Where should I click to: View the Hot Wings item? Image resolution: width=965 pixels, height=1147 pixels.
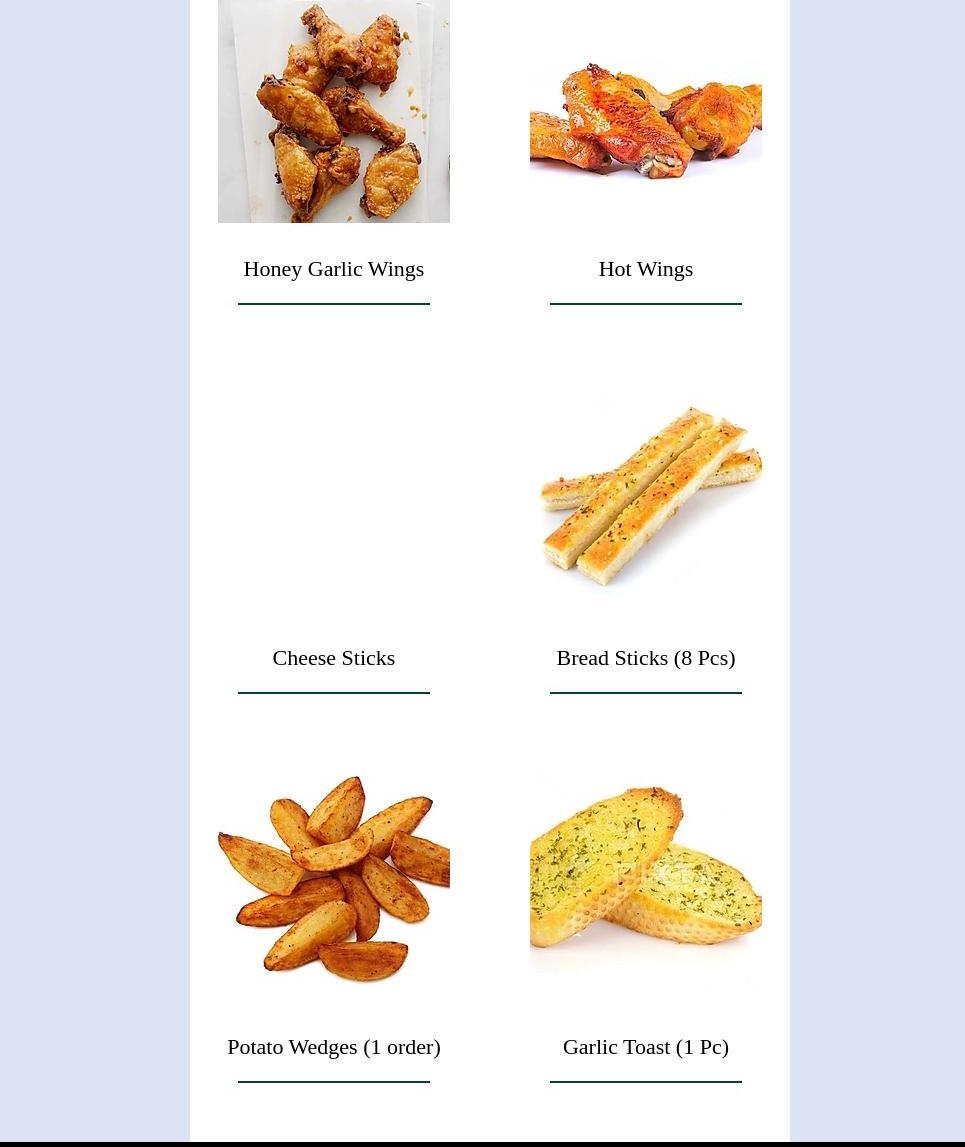click(645, 269)
